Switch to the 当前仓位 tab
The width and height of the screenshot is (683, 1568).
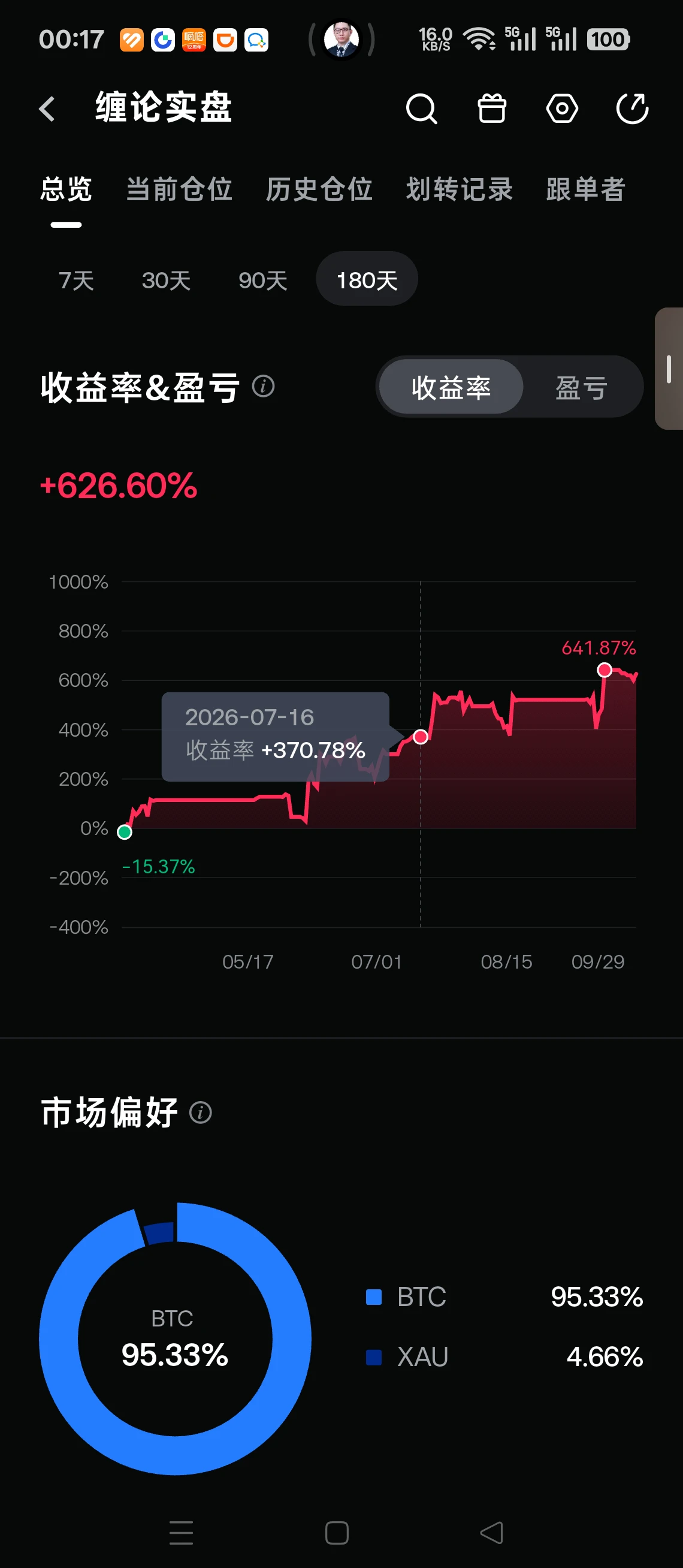click(x=179, y=189)
